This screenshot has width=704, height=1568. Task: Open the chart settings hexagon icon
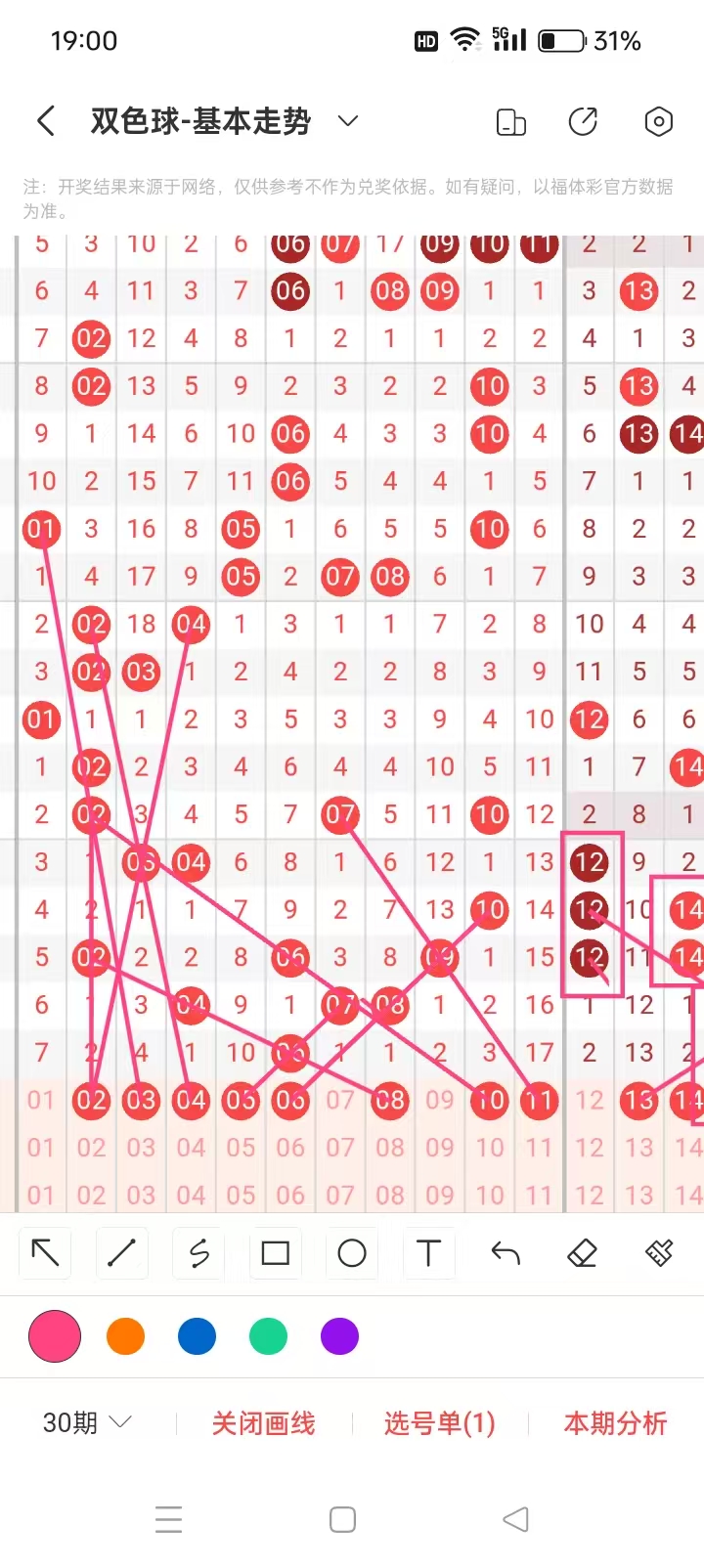pos(659,122)
